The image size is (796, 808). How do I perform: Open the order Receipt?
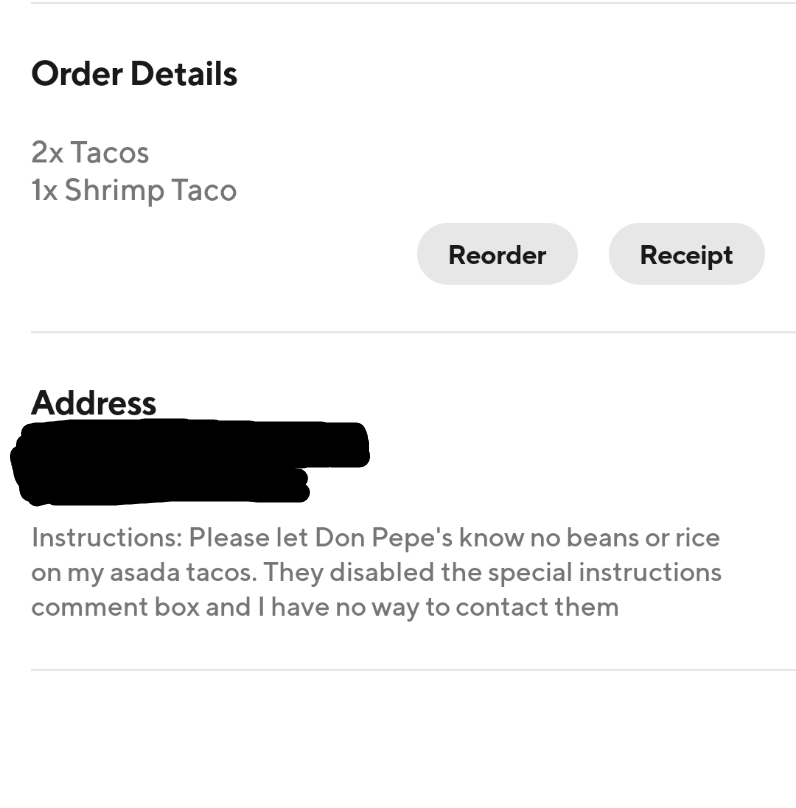pos(686,255)
